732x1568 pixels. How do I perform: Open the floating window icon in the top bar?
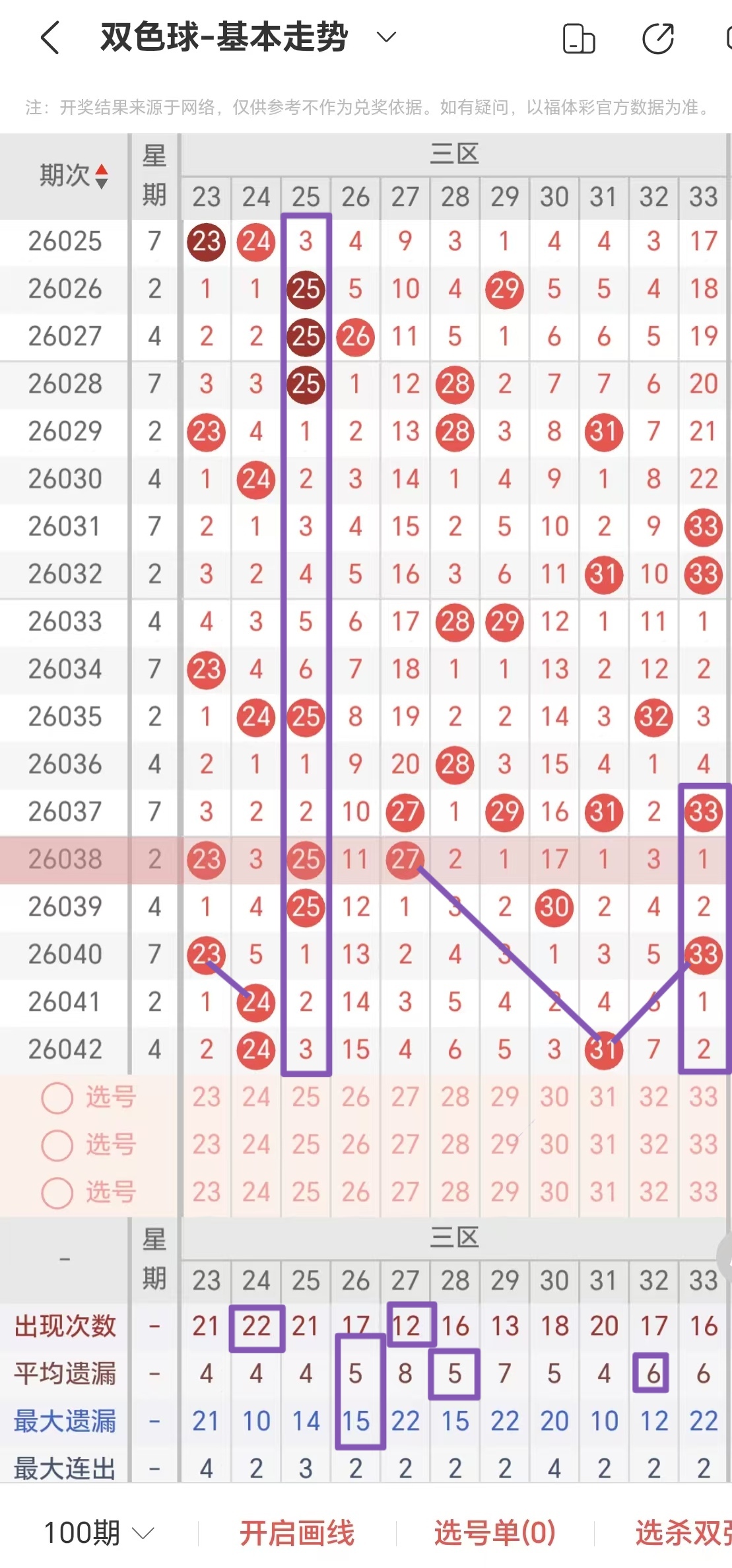(578, 40)
